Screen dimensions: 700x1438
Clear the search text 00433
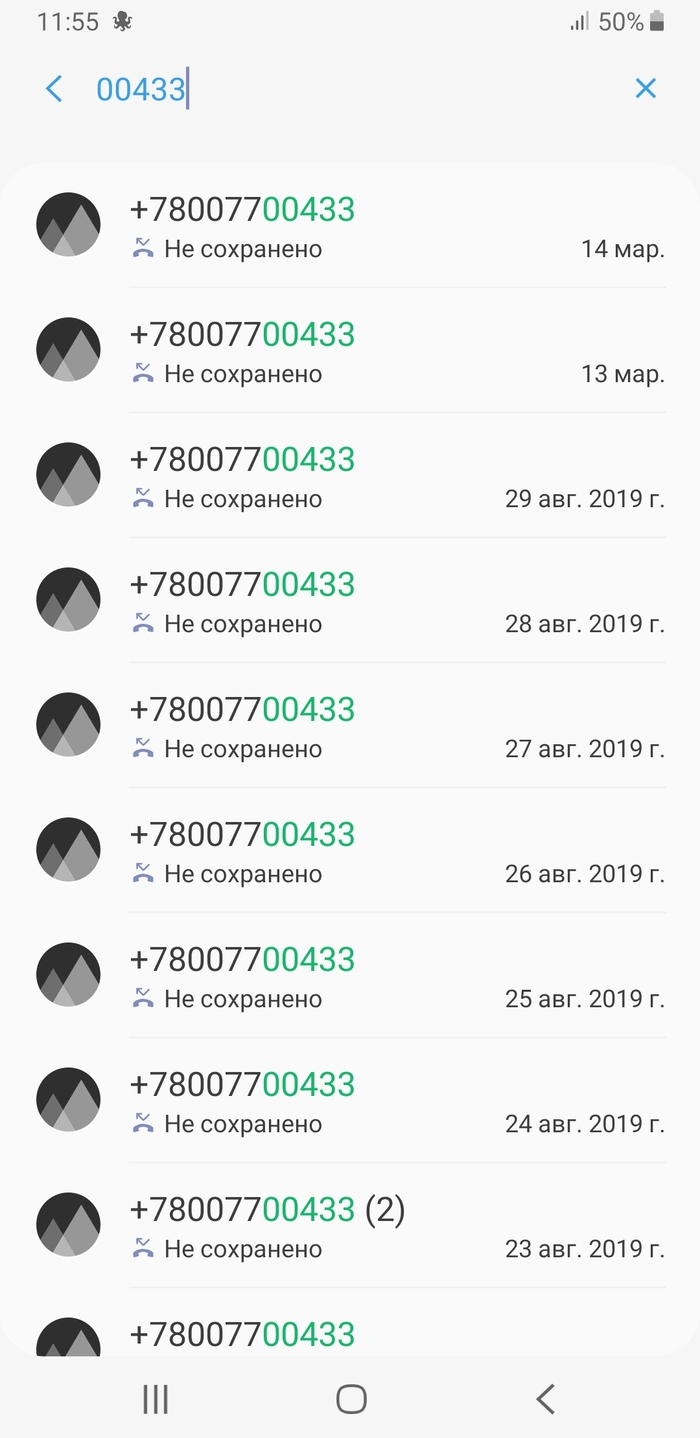tap(646, 89)
